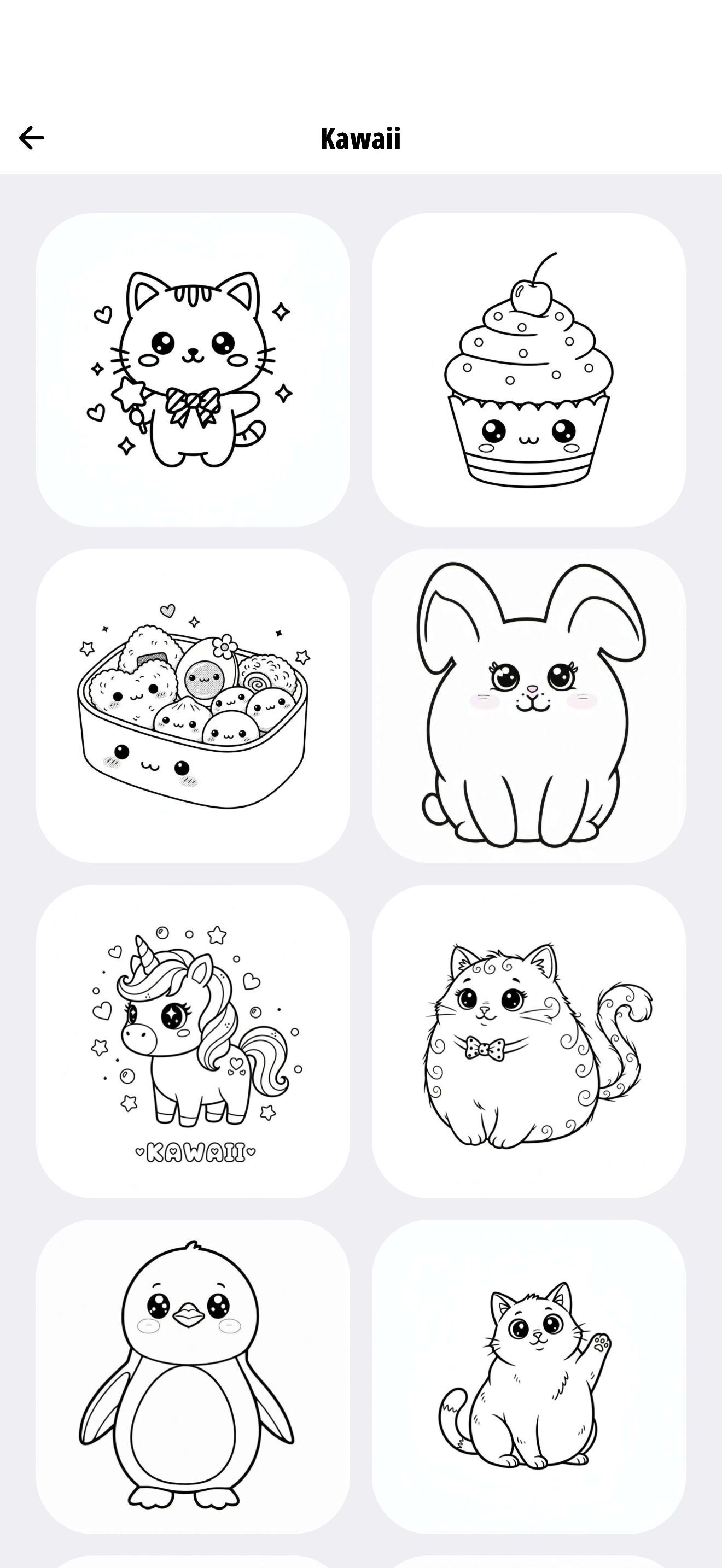Viewport: 722px width, 1568px height.
Task: Click the back navigation arrow
Action: 31,137
